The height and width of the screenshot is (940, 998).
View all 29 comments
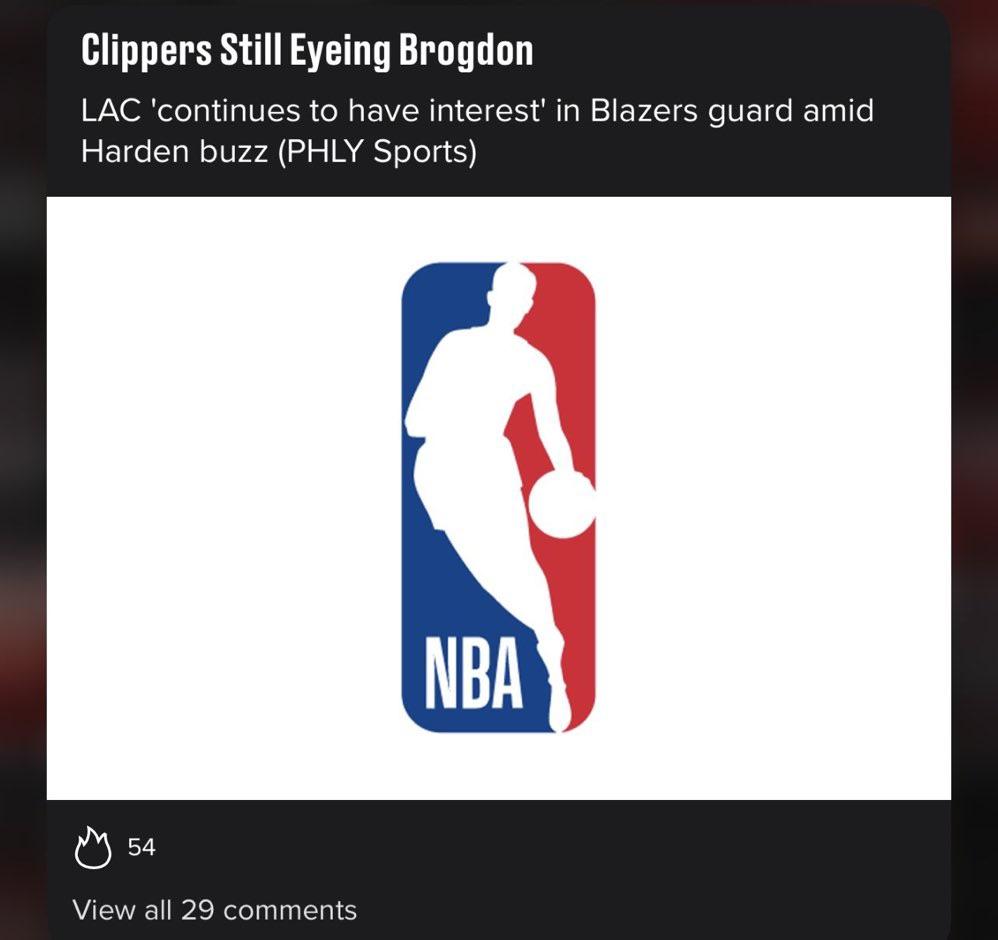coord(214,910)
